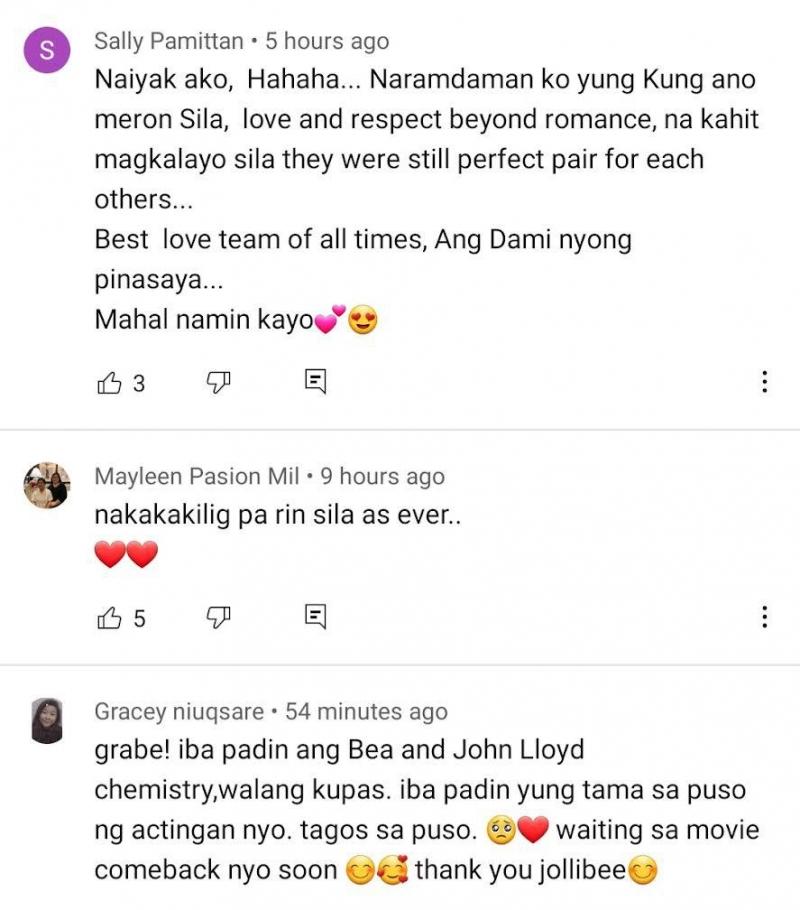800x910 pixels.
Task: Open Sally Pamittan's profile avatar
Action: (47, 50)
